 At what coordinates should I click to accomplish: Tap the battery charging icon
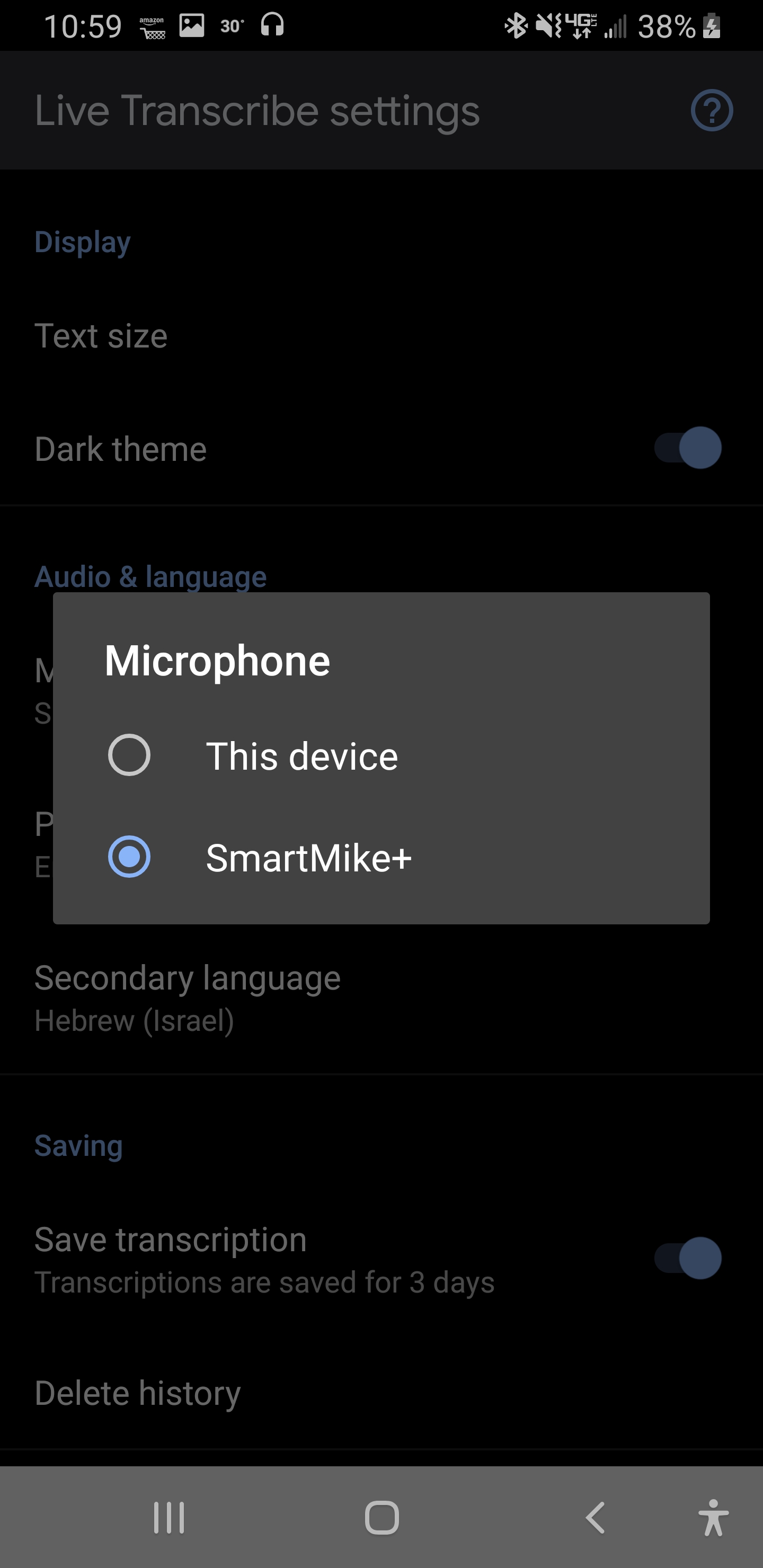(711, 24)
